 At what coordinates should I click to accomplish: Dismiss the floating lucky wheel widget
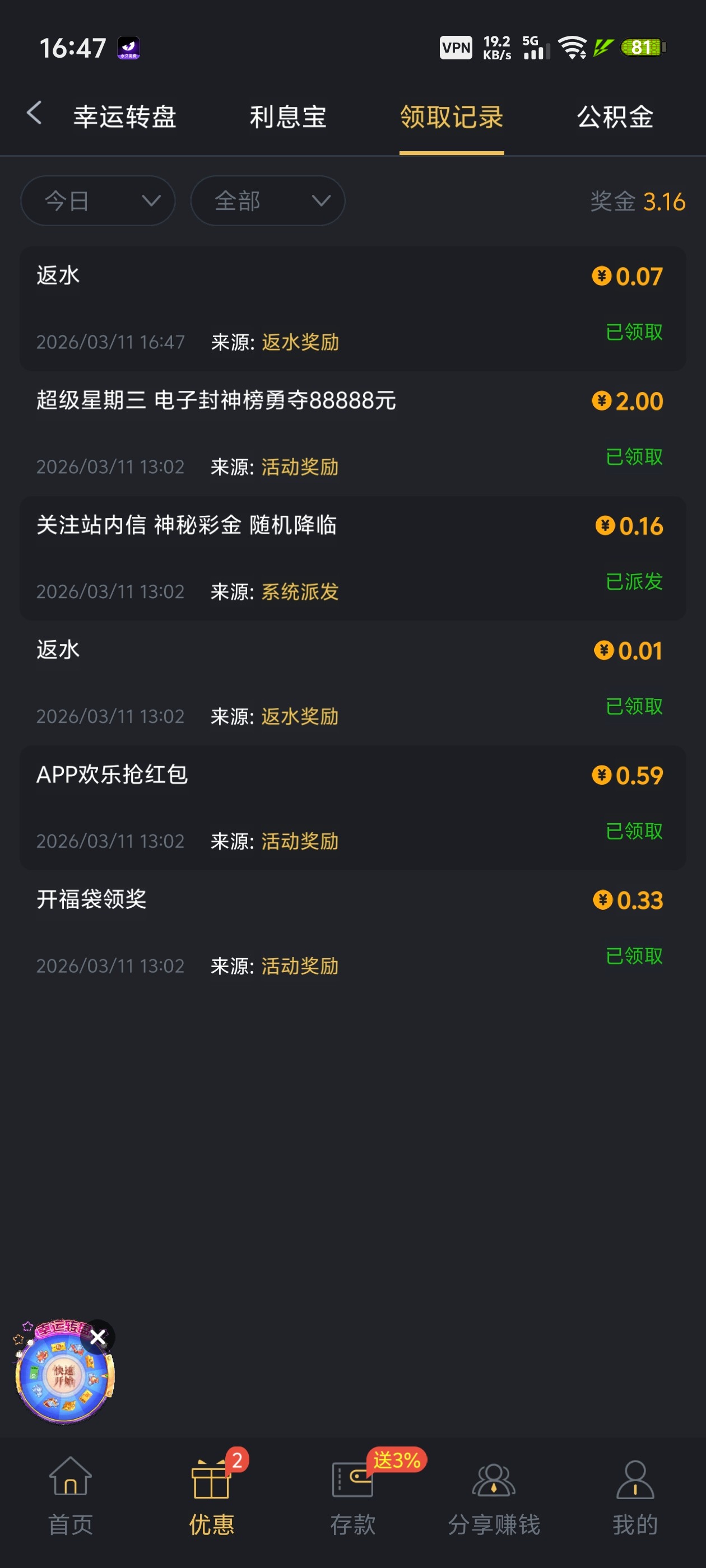pyautogui.click(x=98, y=1337)
